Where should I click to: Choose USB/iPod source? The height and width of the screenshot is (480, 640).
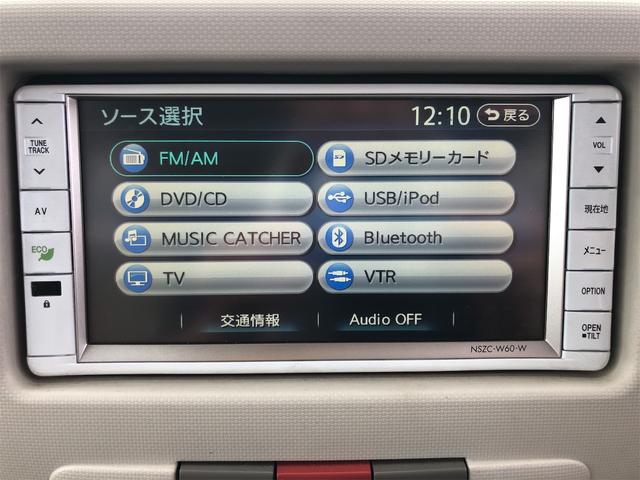point(416,198)
